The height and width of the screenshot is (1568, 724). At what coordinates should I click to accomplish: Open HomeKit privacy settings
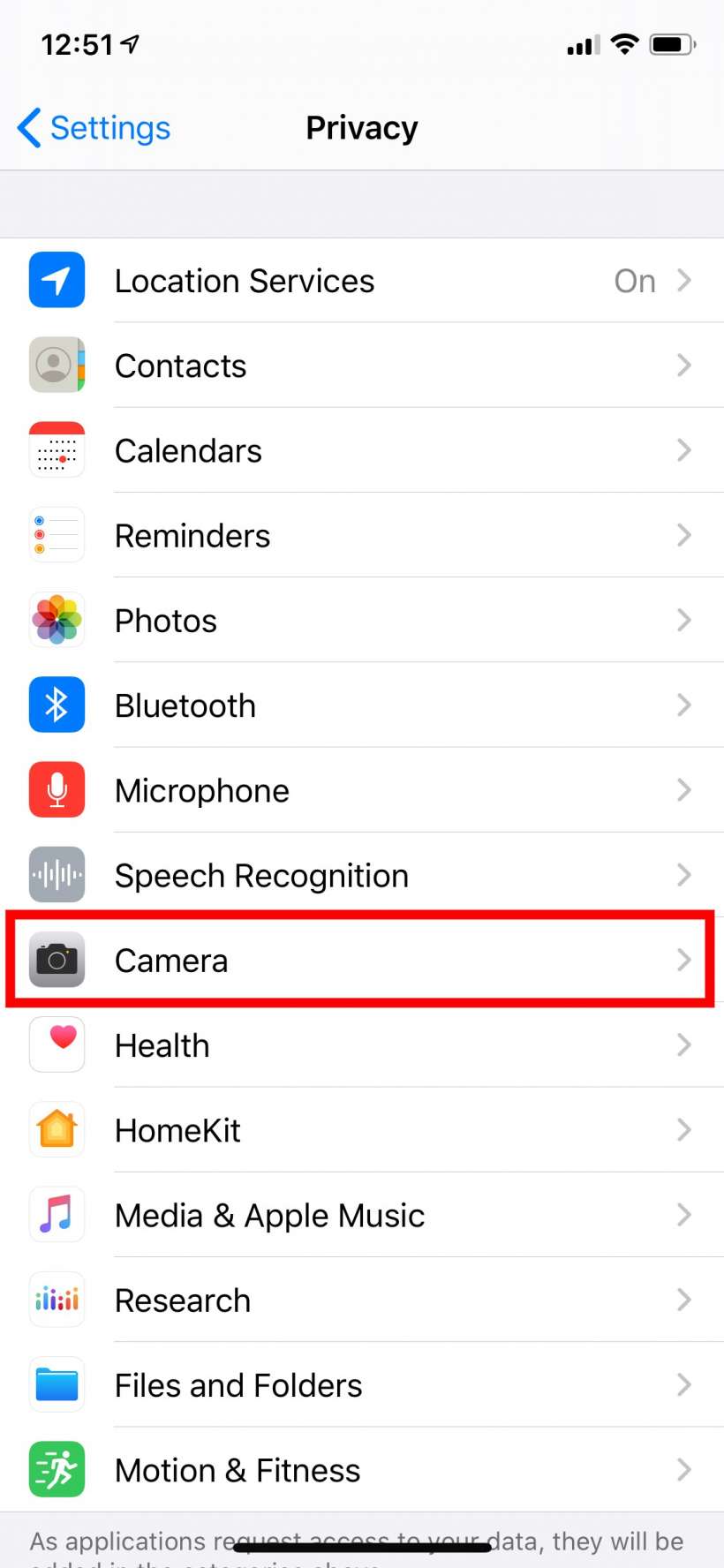tap(362, 1130)
